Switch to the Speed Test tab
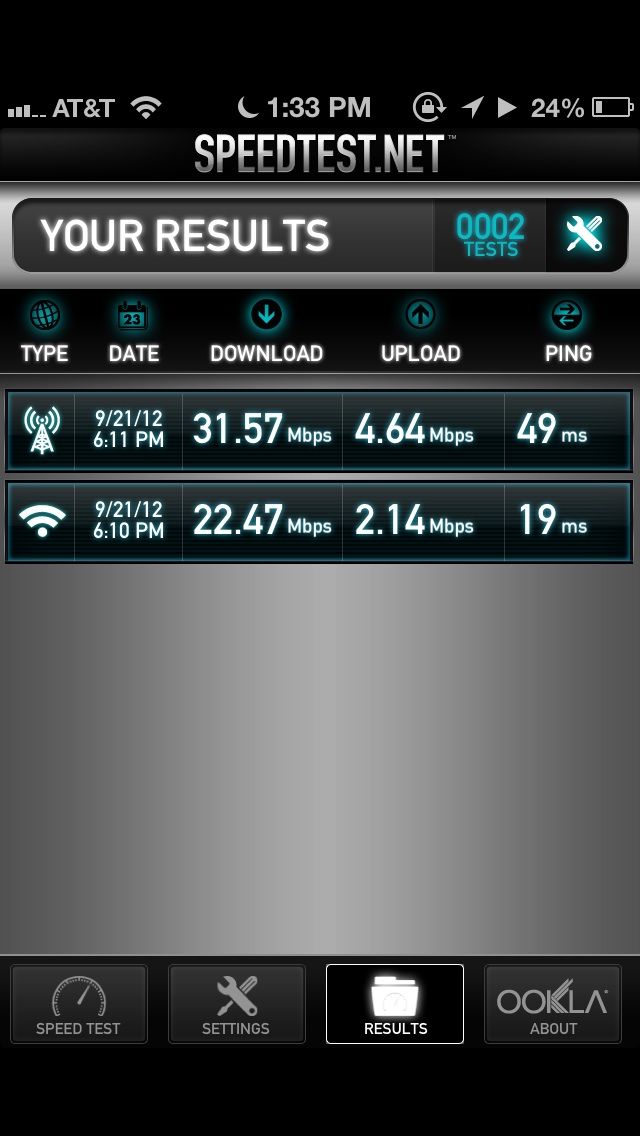 pyautogui.click(x=78, y=1004)
